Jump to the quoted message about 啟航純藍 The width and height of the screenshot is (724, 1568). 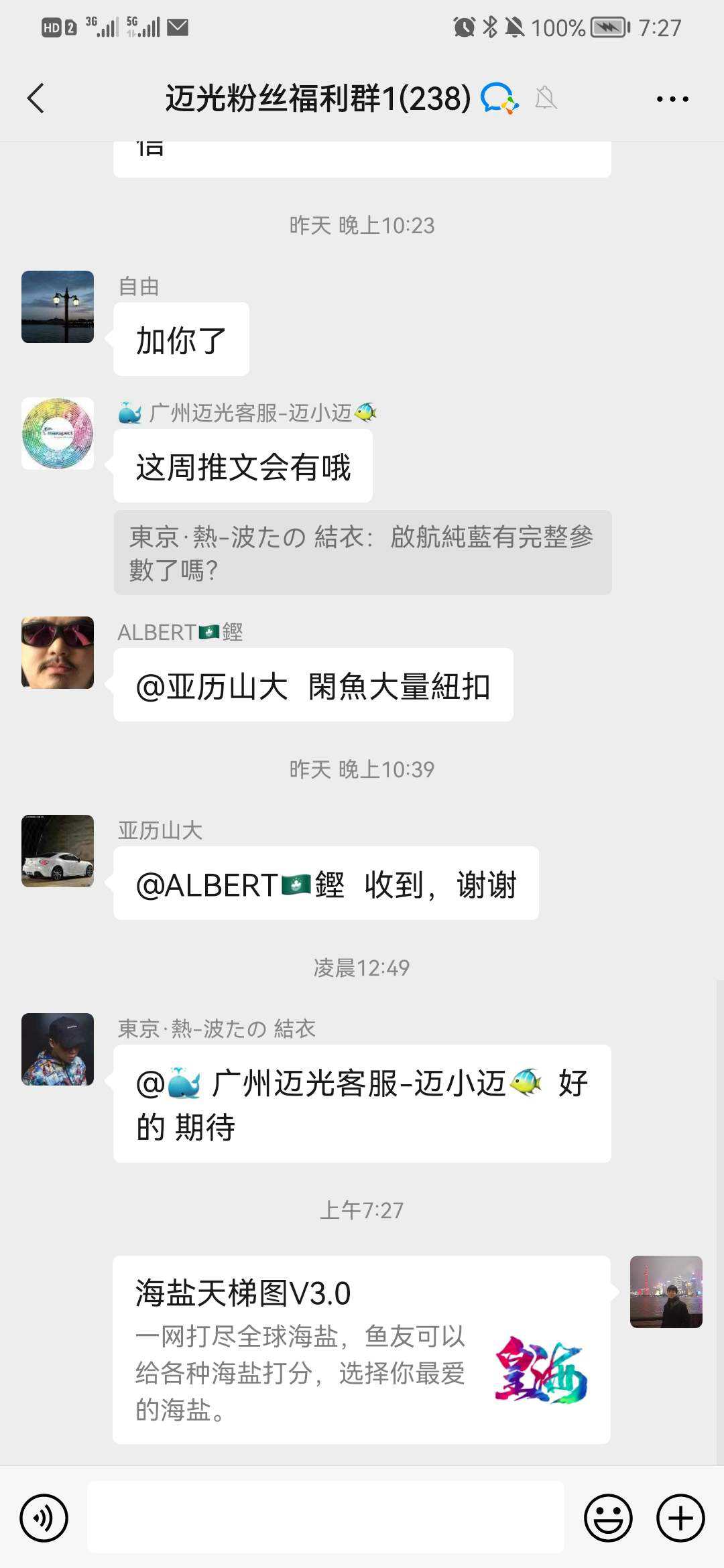point(362,553)
